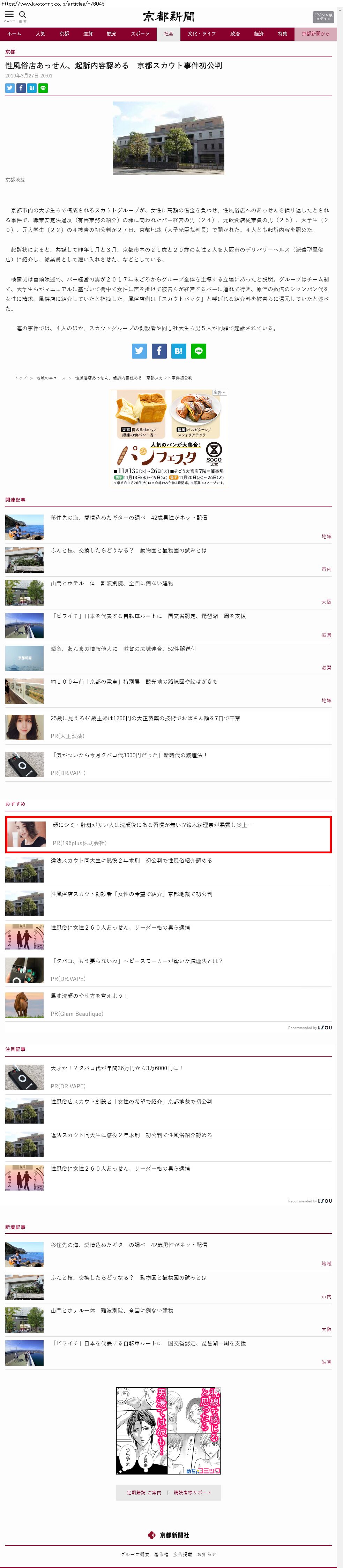Tap the 定期購読ご案内 link

(144, 1493)
